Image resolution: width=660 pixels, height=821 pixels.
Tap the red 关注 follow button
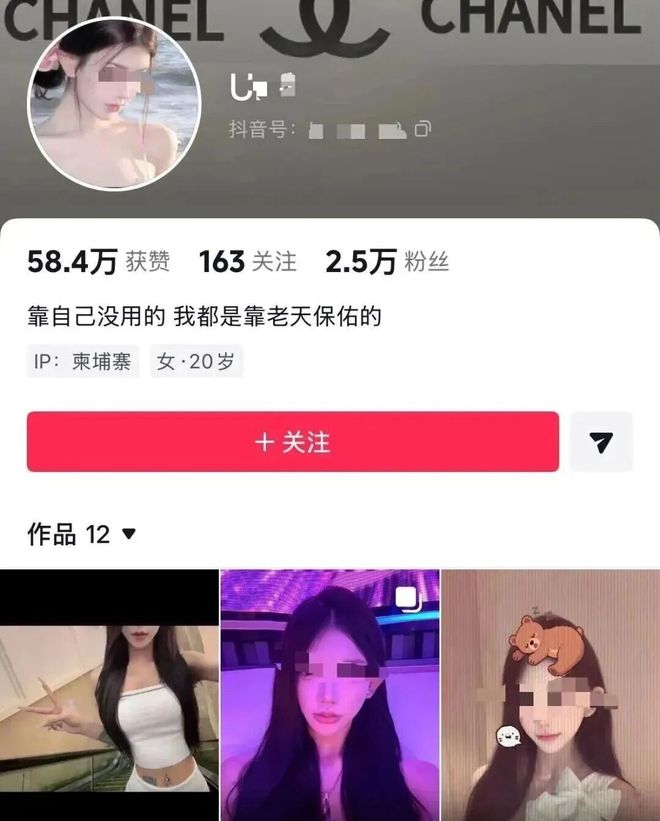[x=292, y=442]
